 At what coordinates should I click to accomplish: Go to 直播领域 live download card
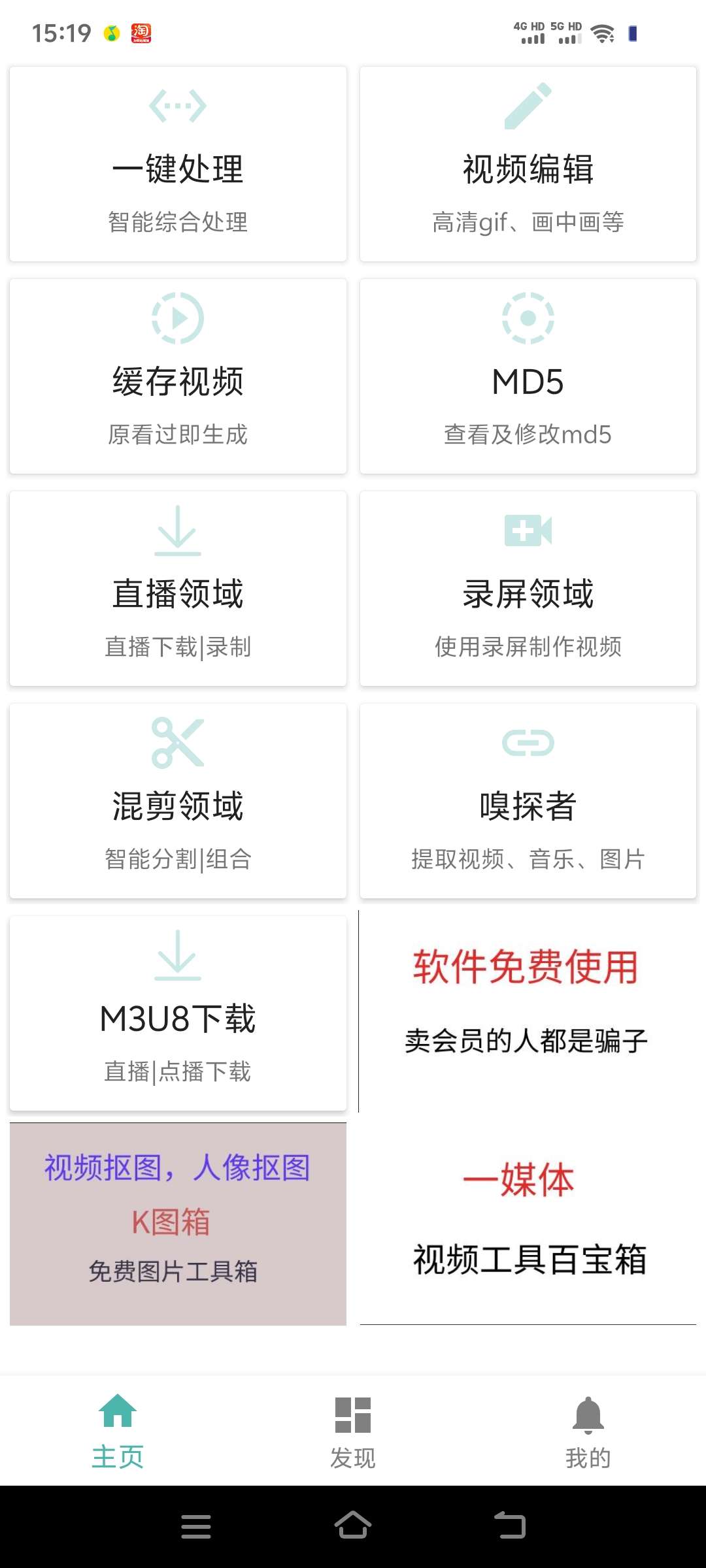click(178, 589)
